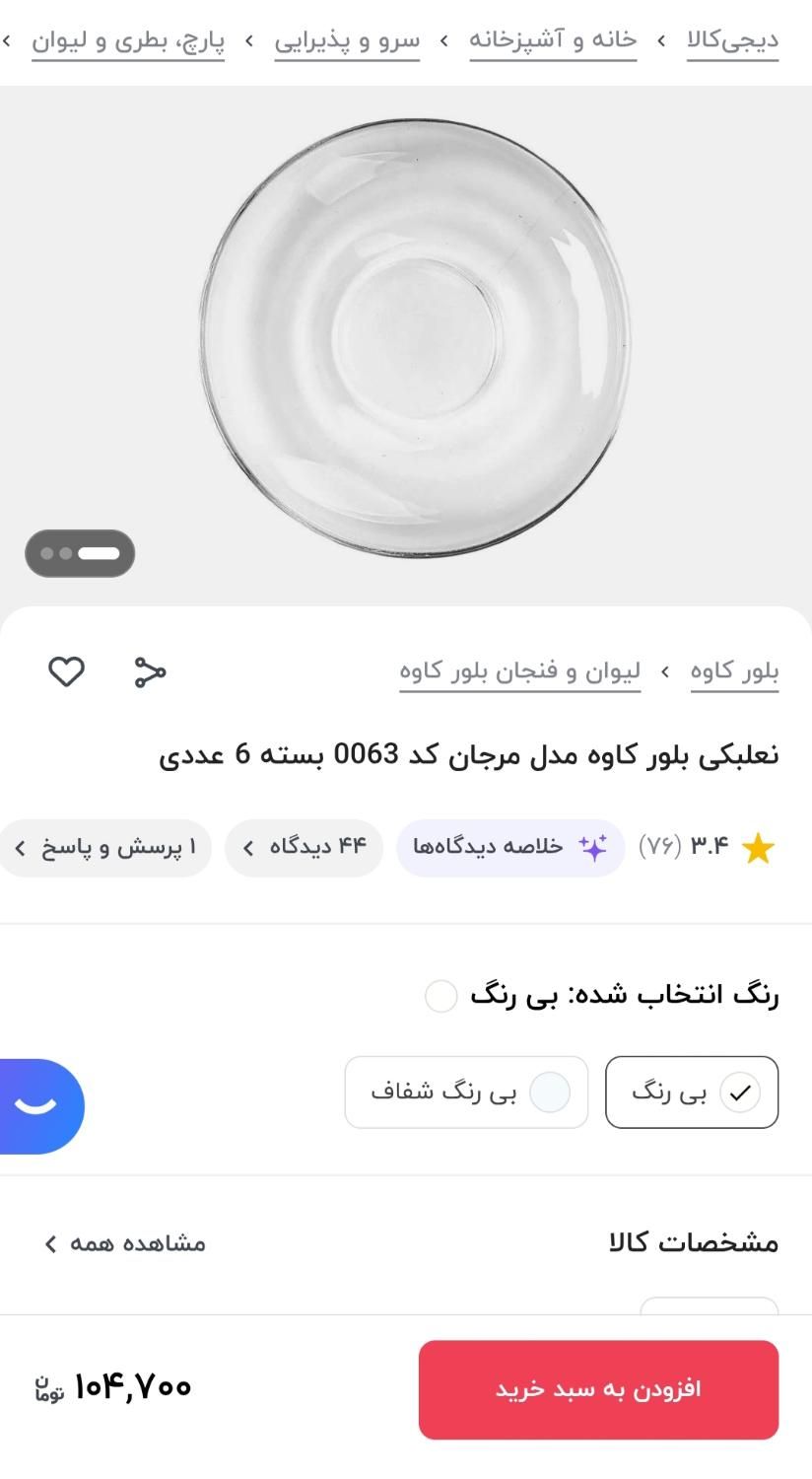Choose the بی رنگ شفاف color option
This screenshot has width=812, height=1479.
[x=466, y=1092]
